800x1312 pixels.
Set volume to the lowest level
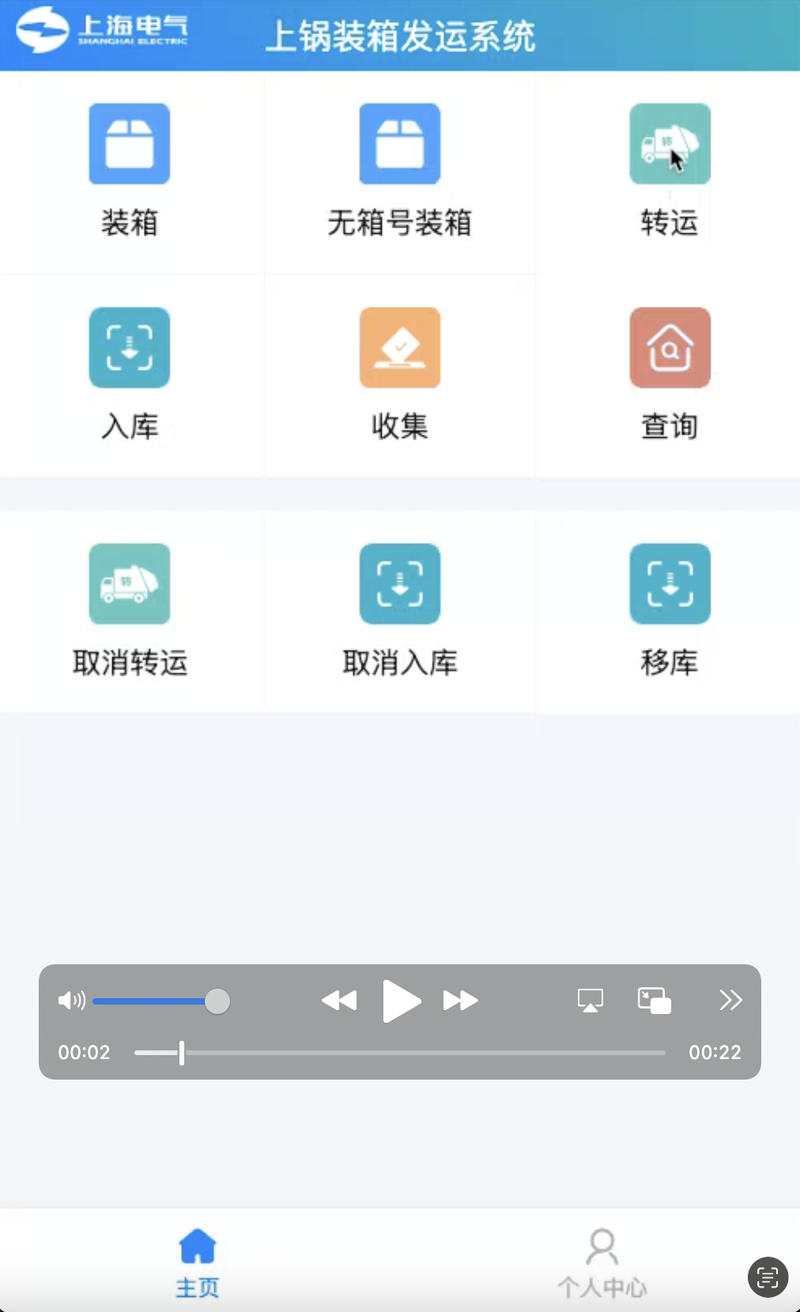[95, 1001]
